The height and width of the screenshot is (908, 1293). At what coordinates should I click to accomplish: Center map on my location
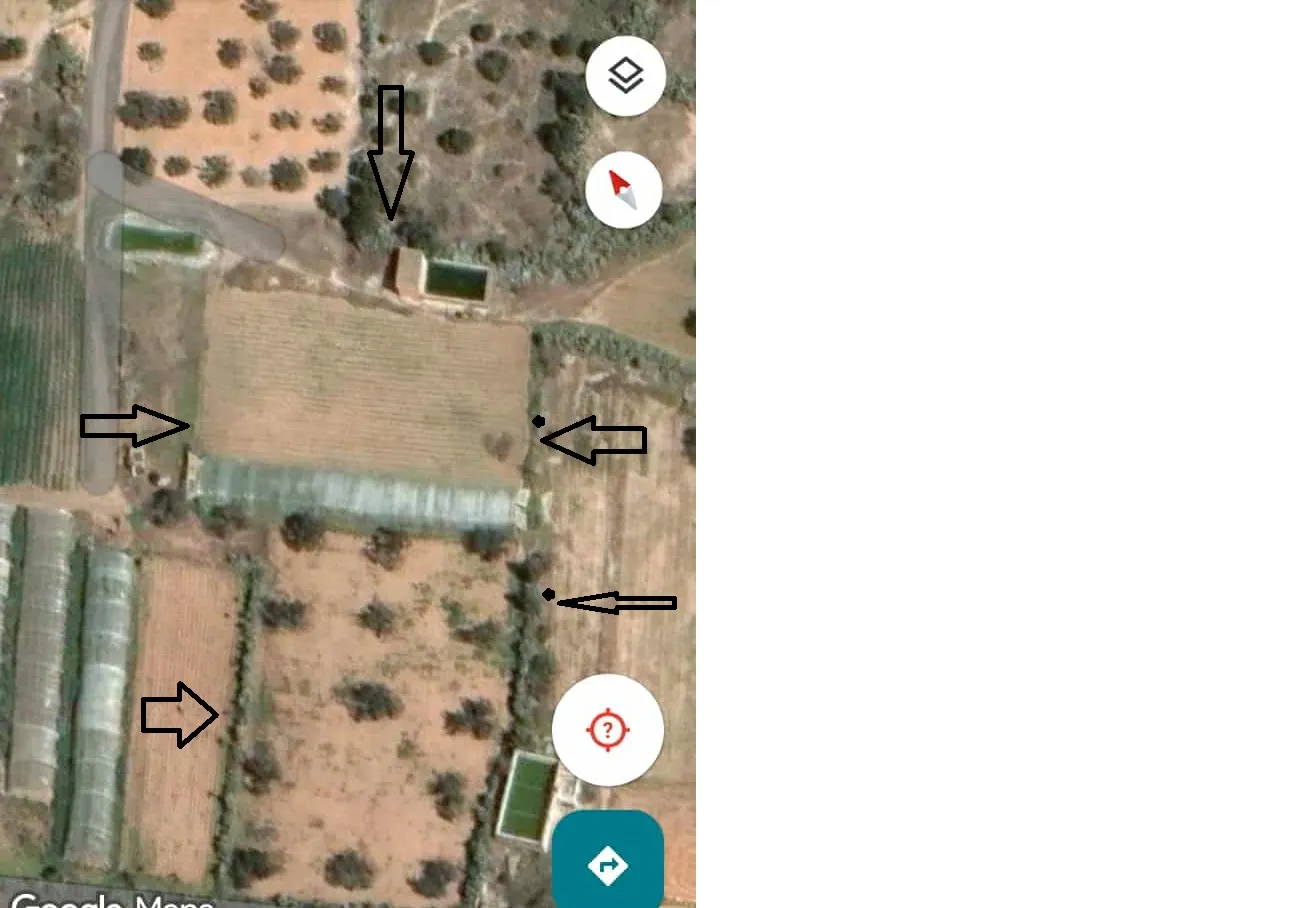pyautogui.click(x=607, y=729)
